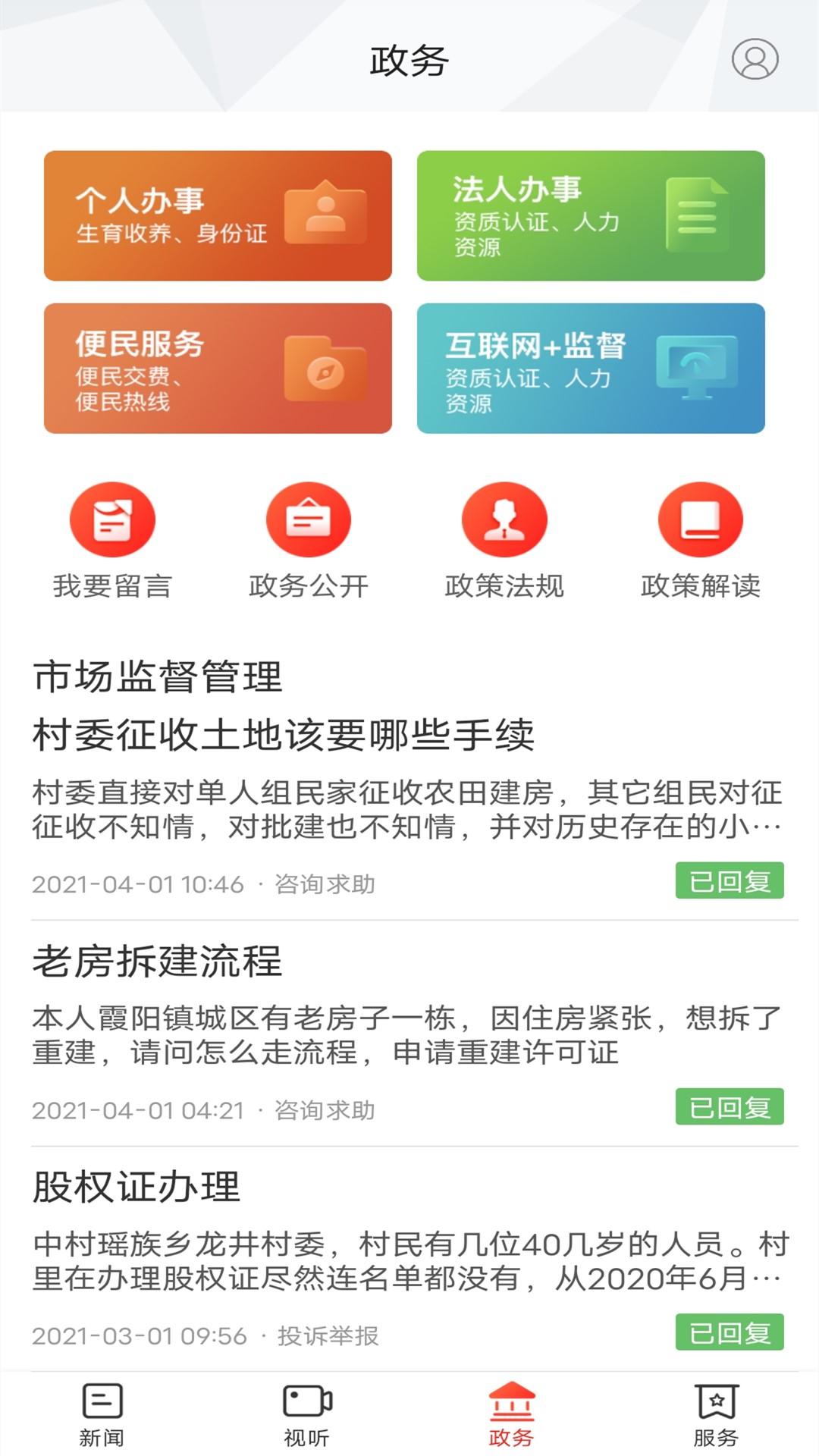
Task: Tap 已回复 badge on land requisition inquiry
Action: [729, 878]
